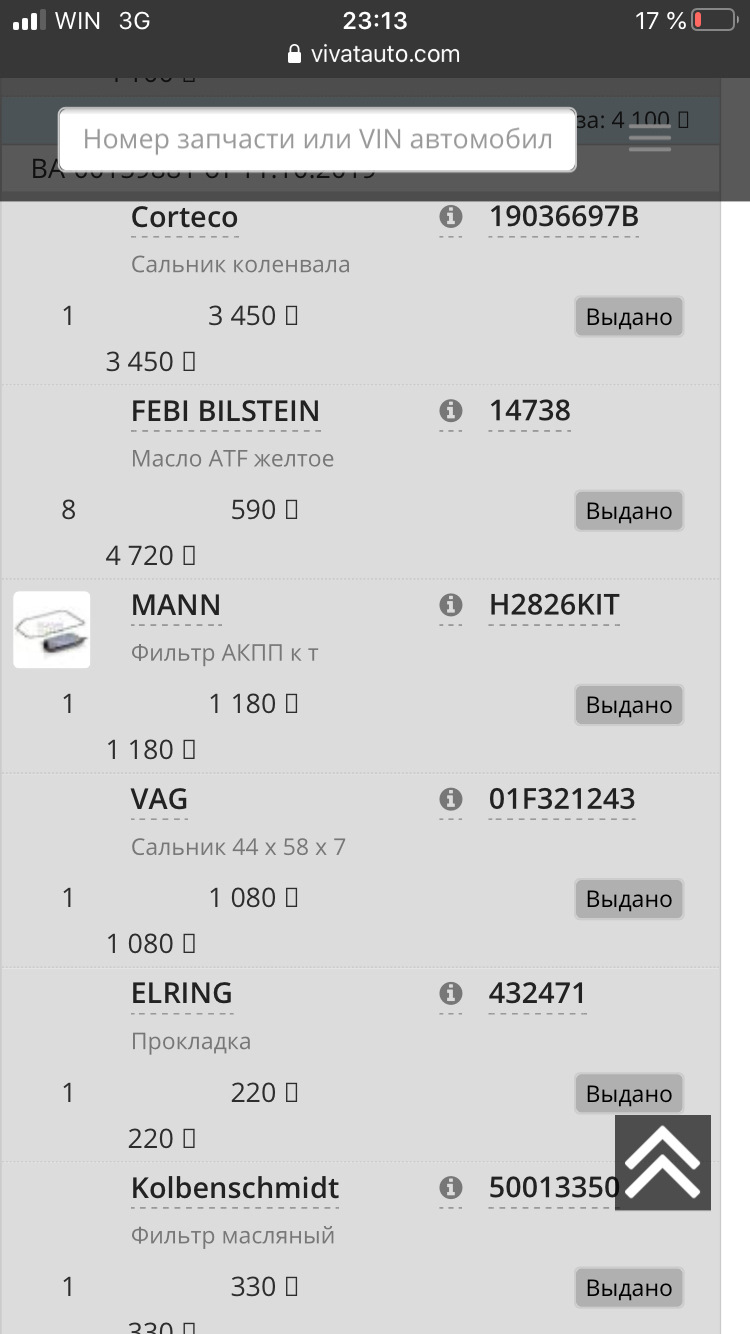750x1334 pixels.
Task: Open the hamburger menu
Action: coord(650,137)
